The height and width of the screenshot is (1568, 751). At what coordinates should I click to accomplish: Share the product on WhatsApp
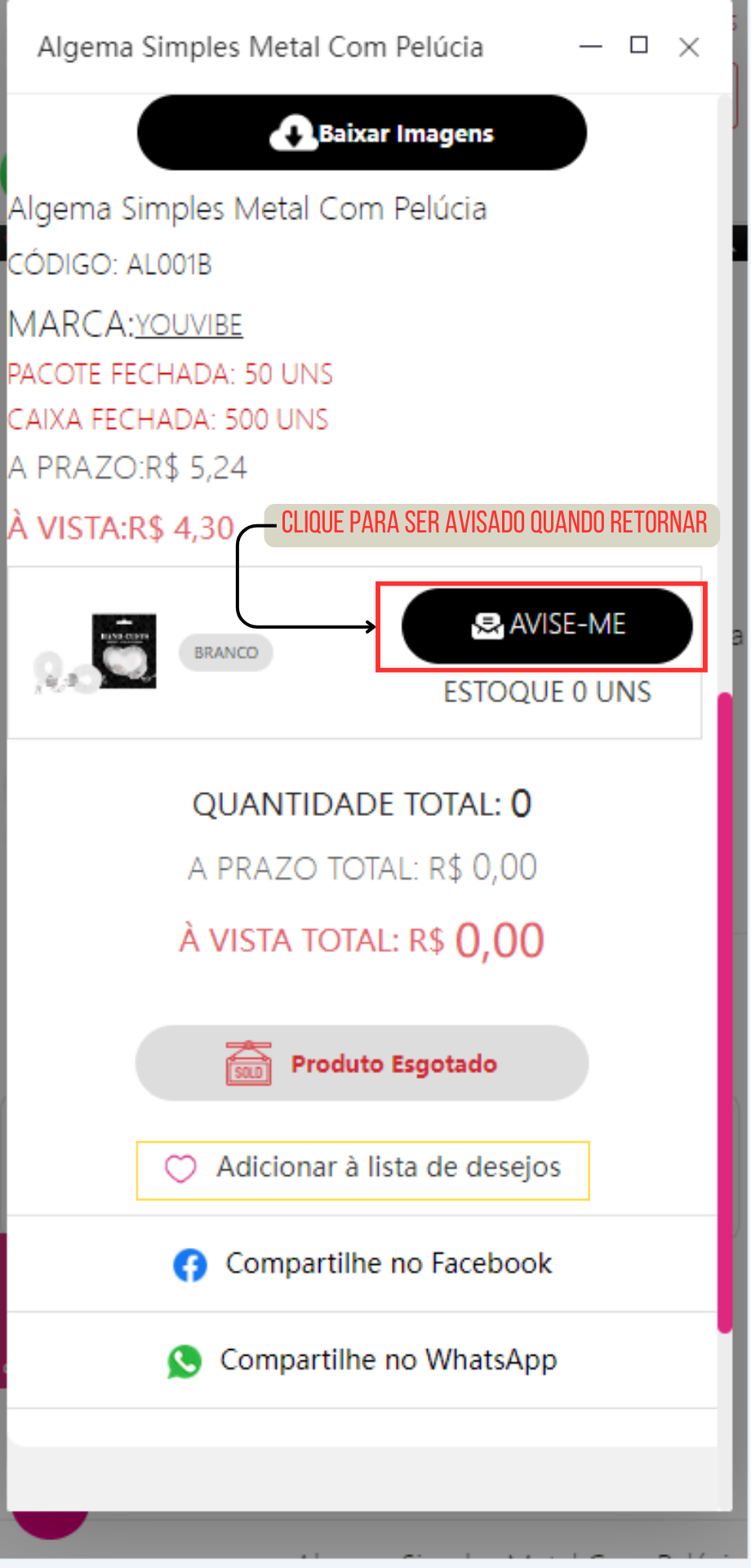point(362,1361)
